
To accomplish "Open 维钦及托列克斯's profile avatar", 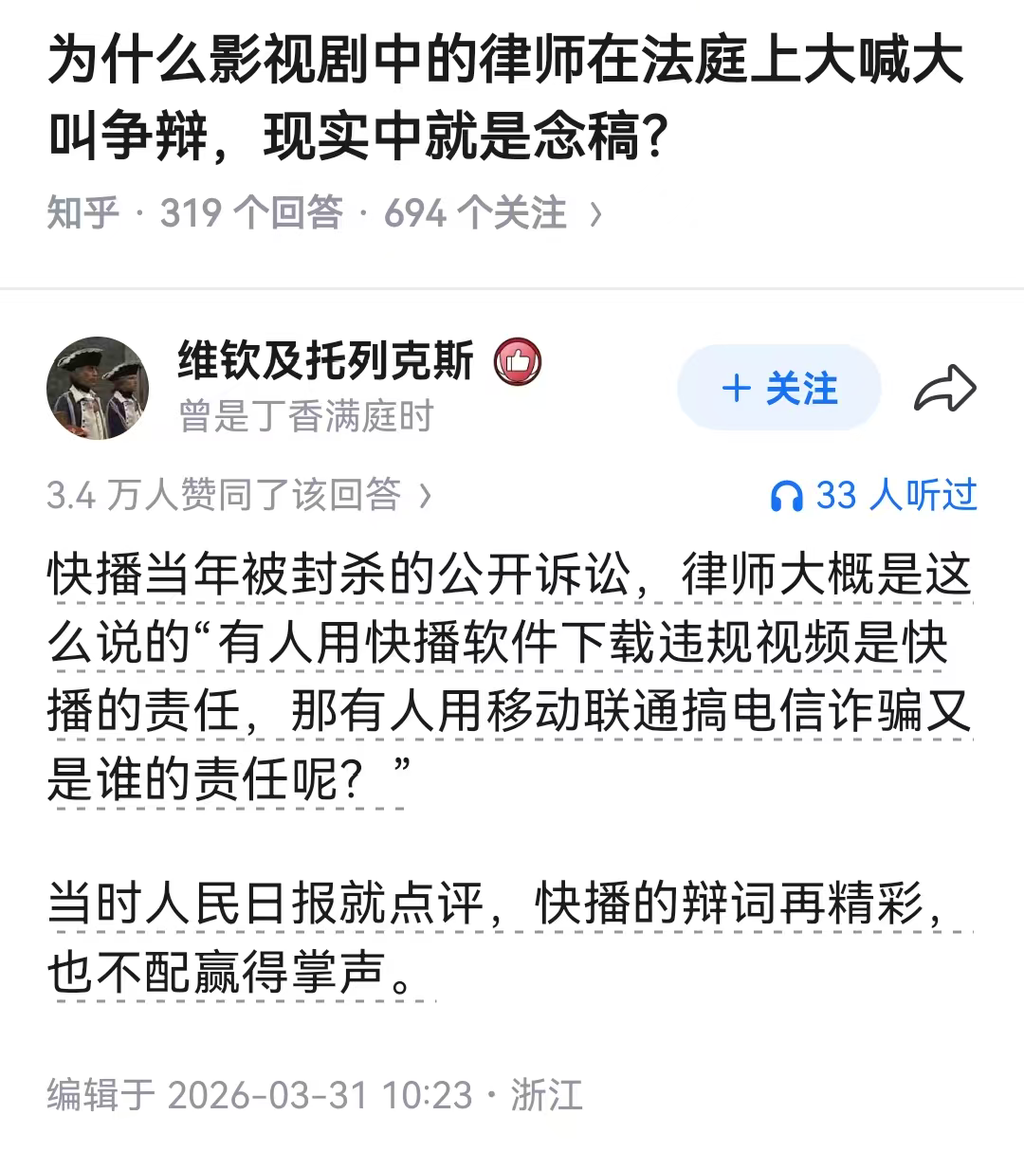I will [97, 388].
